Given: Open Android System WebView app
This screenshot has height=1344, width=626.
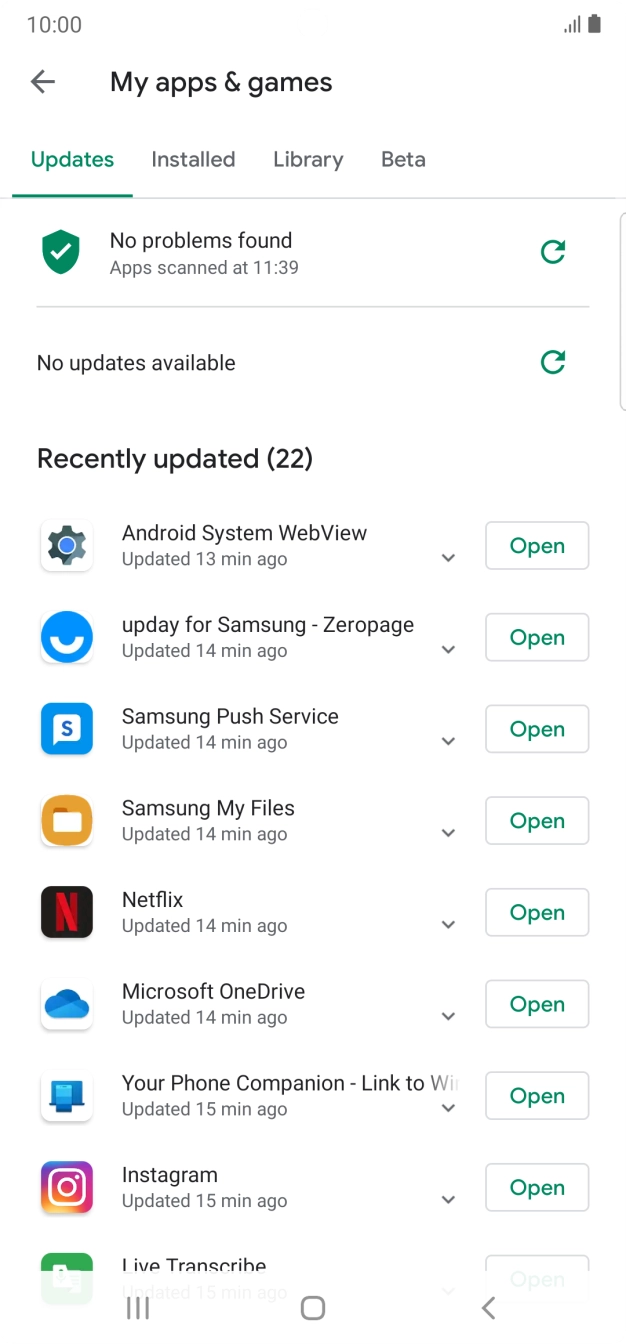Looking at the screenshot, I should coord(537,546).
